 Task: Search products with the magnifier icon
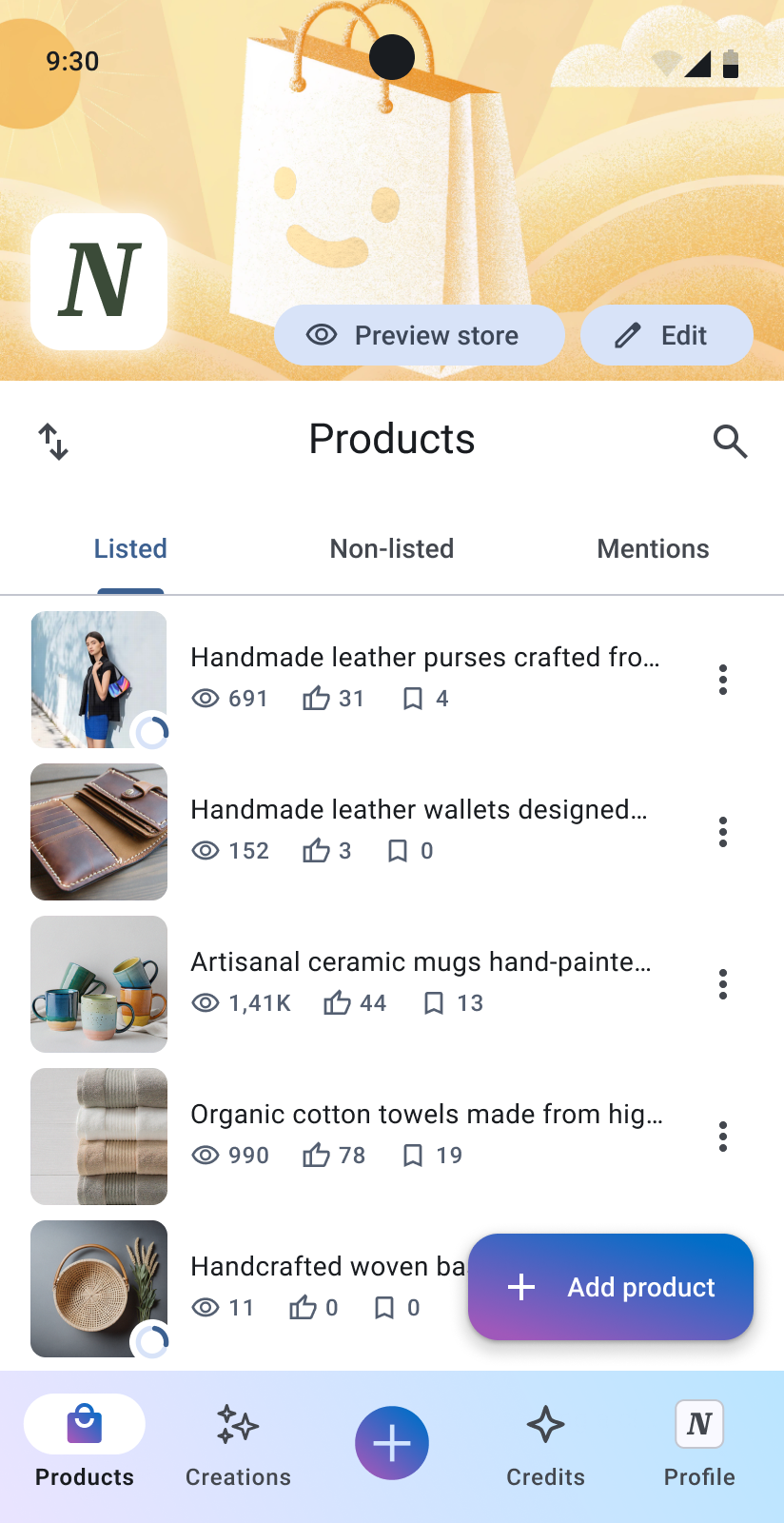730,442
